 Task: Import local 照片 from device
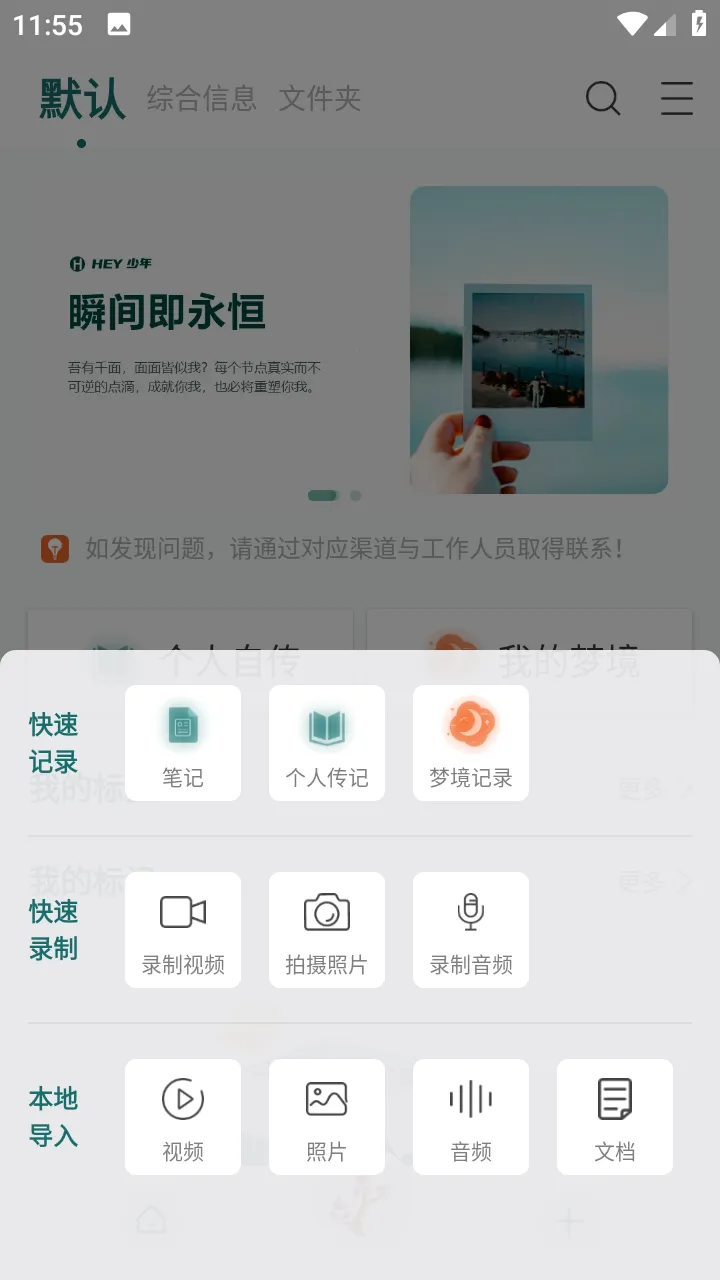coord(327,1116)
